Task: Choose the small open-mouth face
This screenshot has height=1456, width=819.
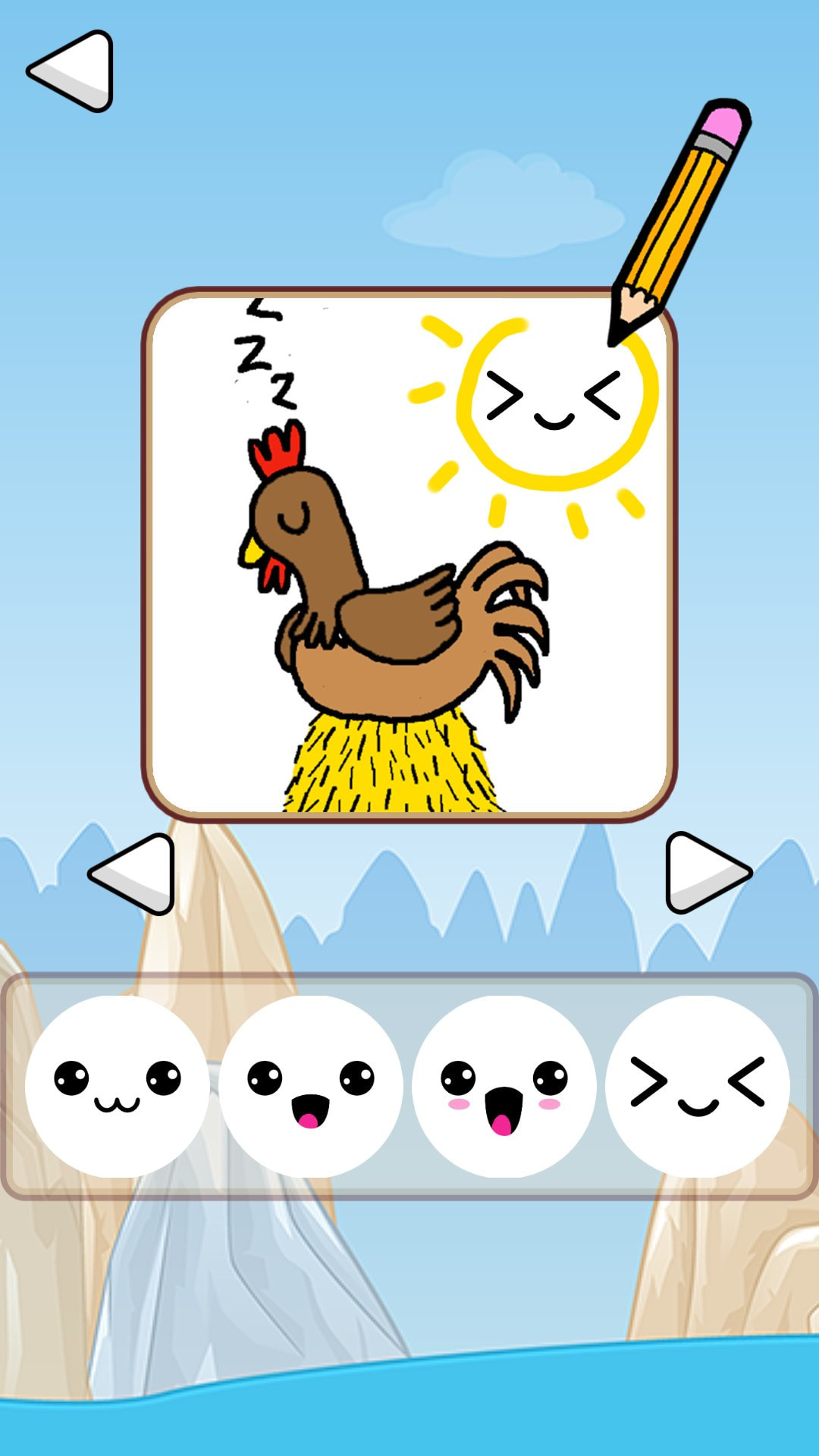Action: pos(311,1086)
